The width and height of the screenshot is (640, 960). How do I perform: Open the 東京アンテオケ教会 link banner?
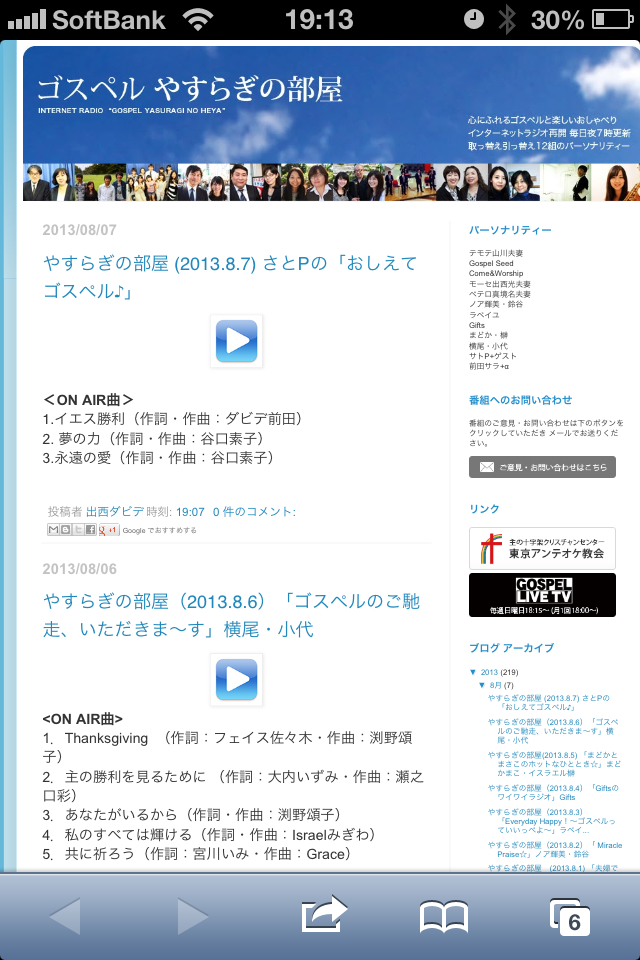[x=542, y=548]
